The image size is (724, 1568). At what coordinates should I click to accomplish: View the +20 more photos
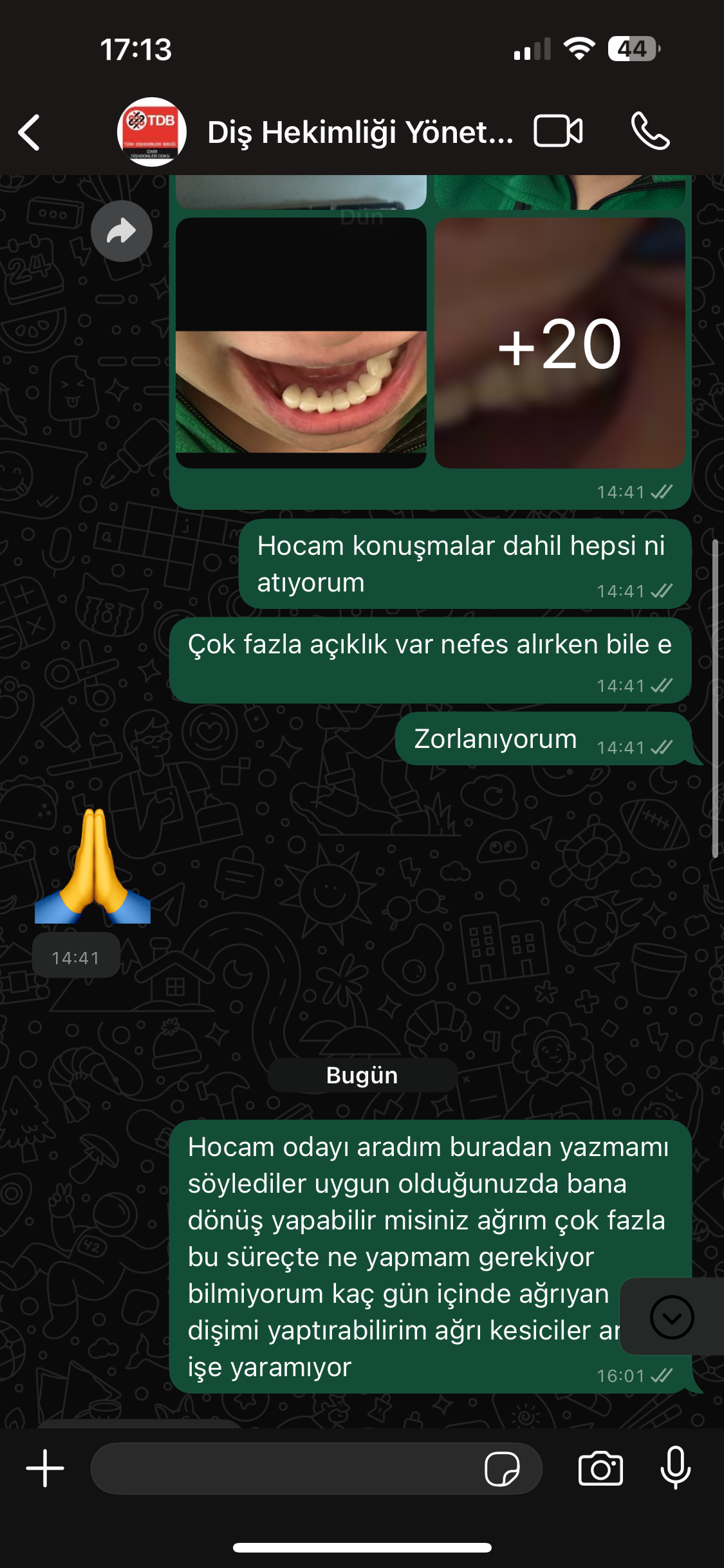pyautogui.click(x=560, y=343)
